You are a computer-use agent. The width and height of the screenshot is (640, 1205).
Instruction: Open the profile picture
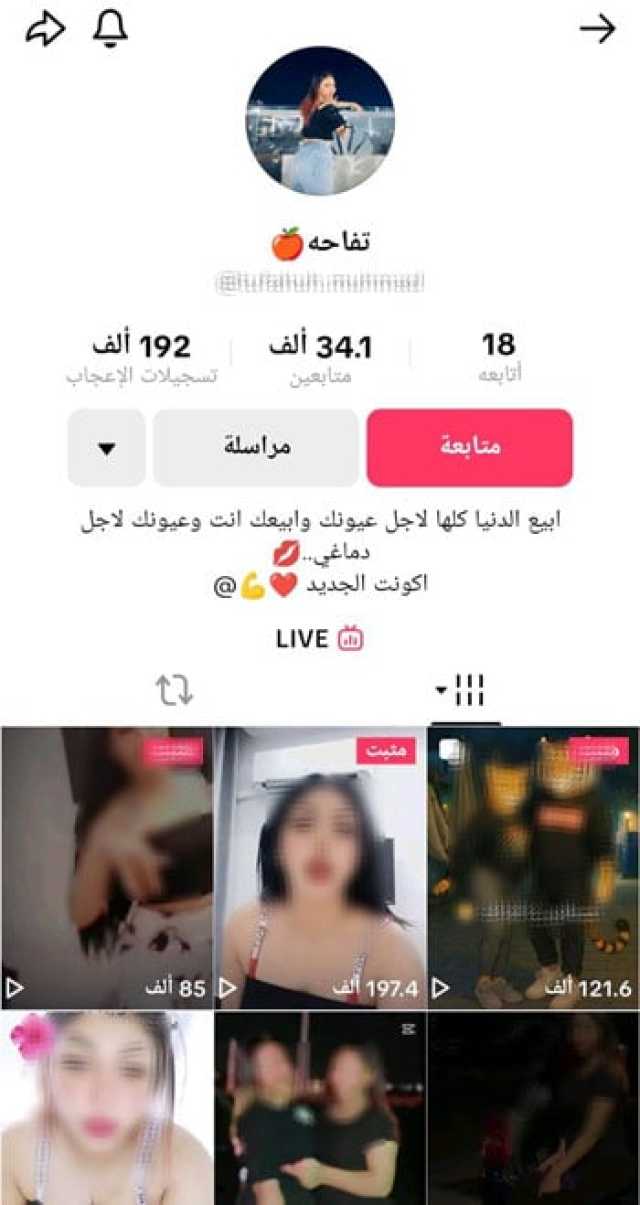coord(320,120)
